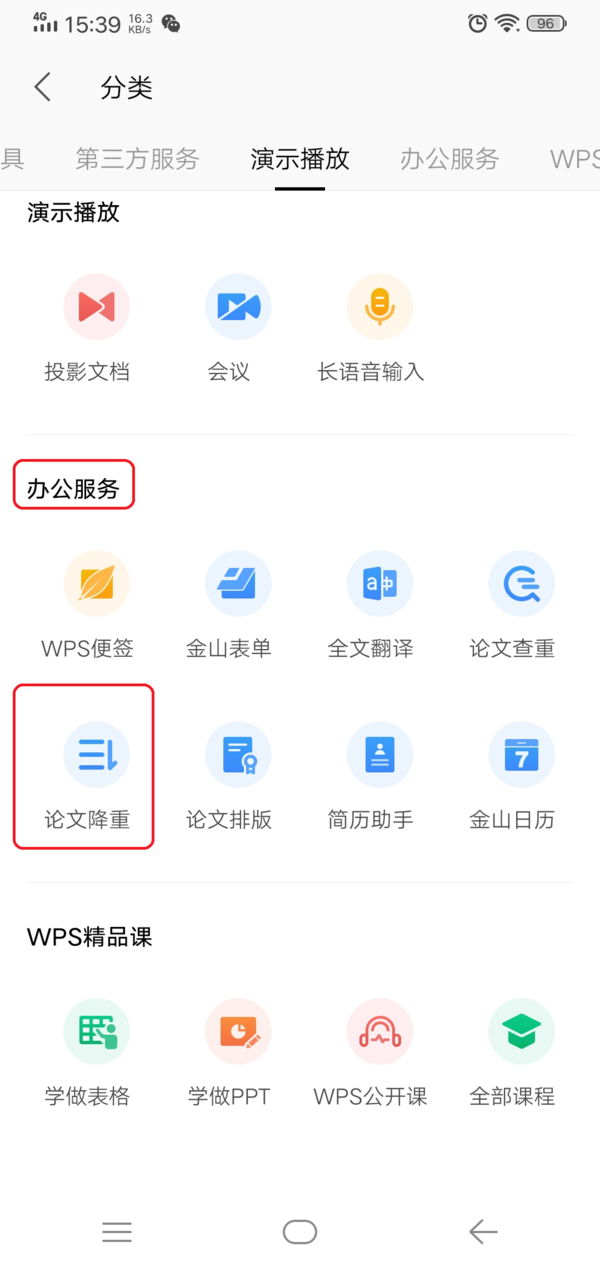Viewport: 600px width, 1267px height.
Task: Open 金山表单 forms
Action: pos(230,605)
